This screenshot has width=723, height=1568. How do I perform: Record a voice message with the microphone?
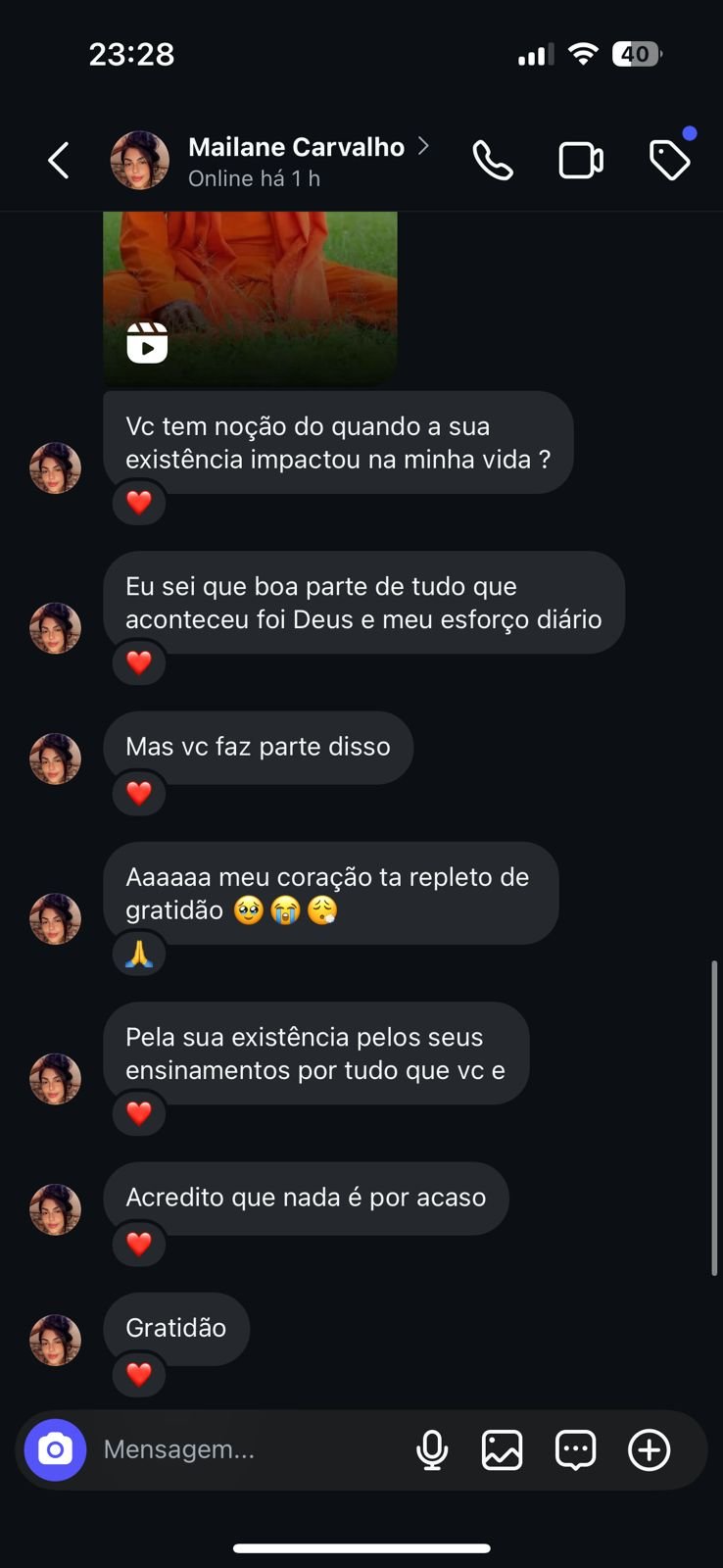pyautogui.click(x=432, y=1449)
